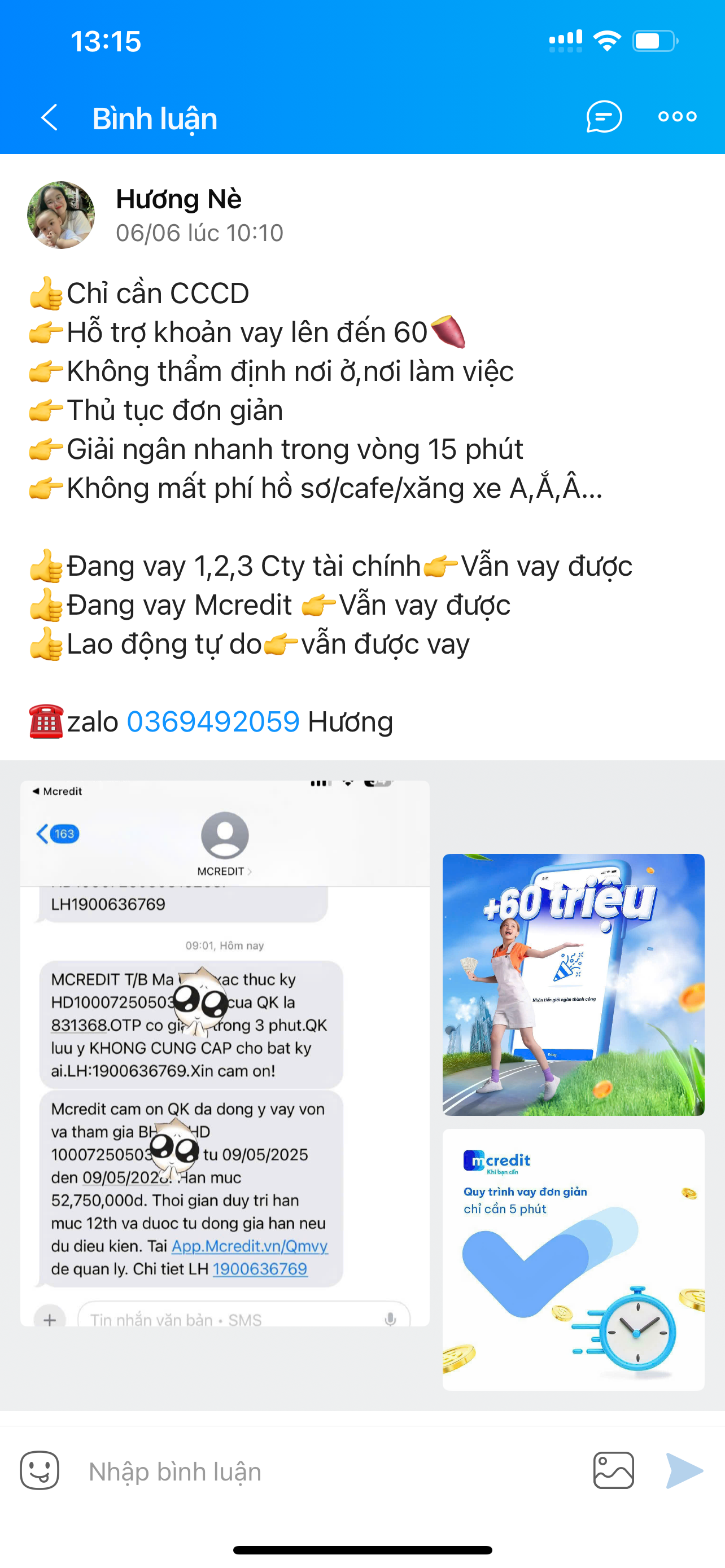Send the comment with arrow button
This screenshot has width=725, height=1568.
[x=684, y=1470]
